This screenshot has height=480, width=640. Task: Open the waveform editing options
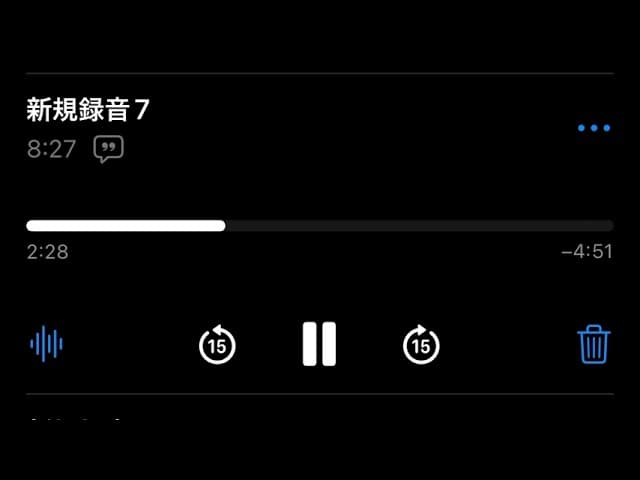point(46,344)
